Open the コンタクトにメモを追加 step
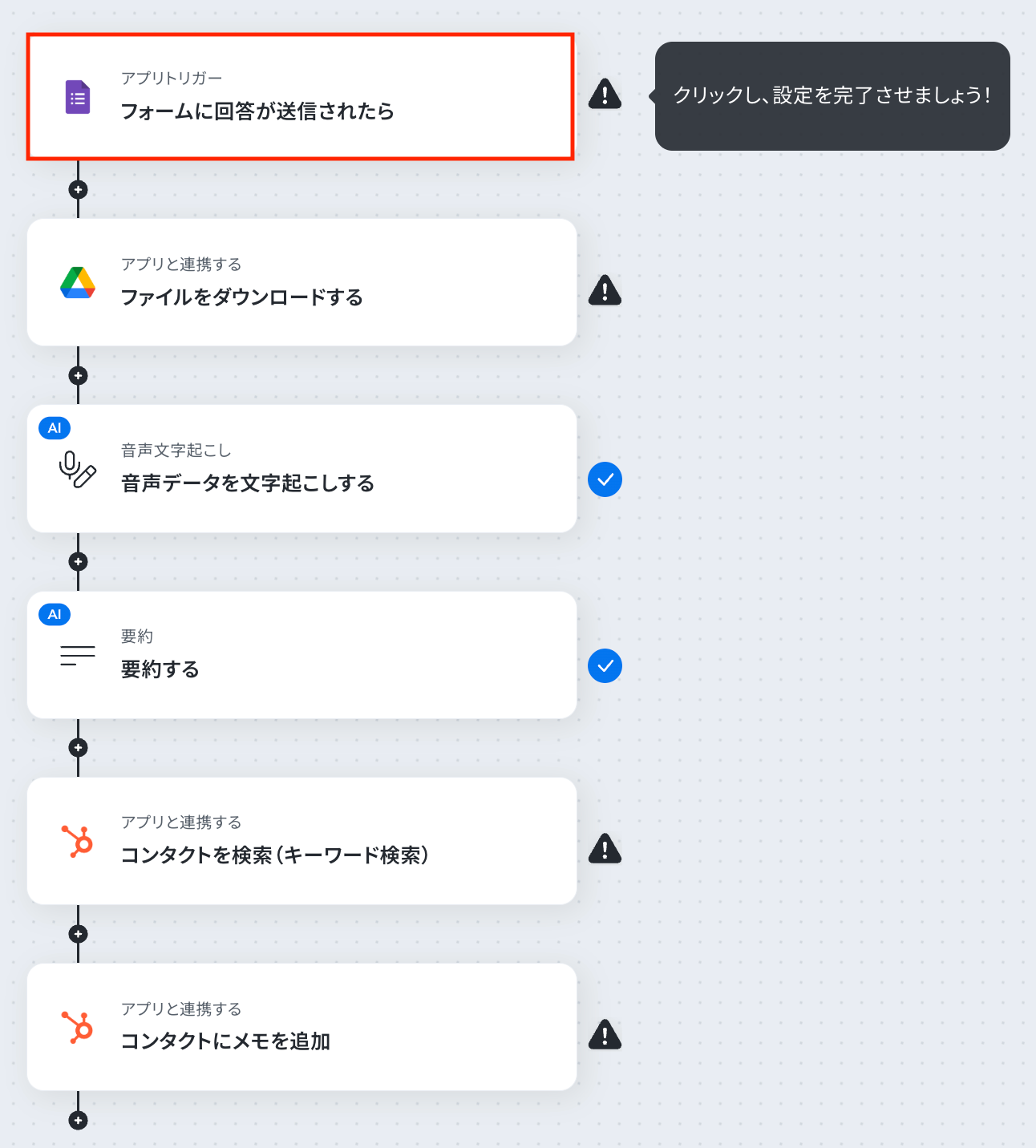 (x=301, y=1027)
